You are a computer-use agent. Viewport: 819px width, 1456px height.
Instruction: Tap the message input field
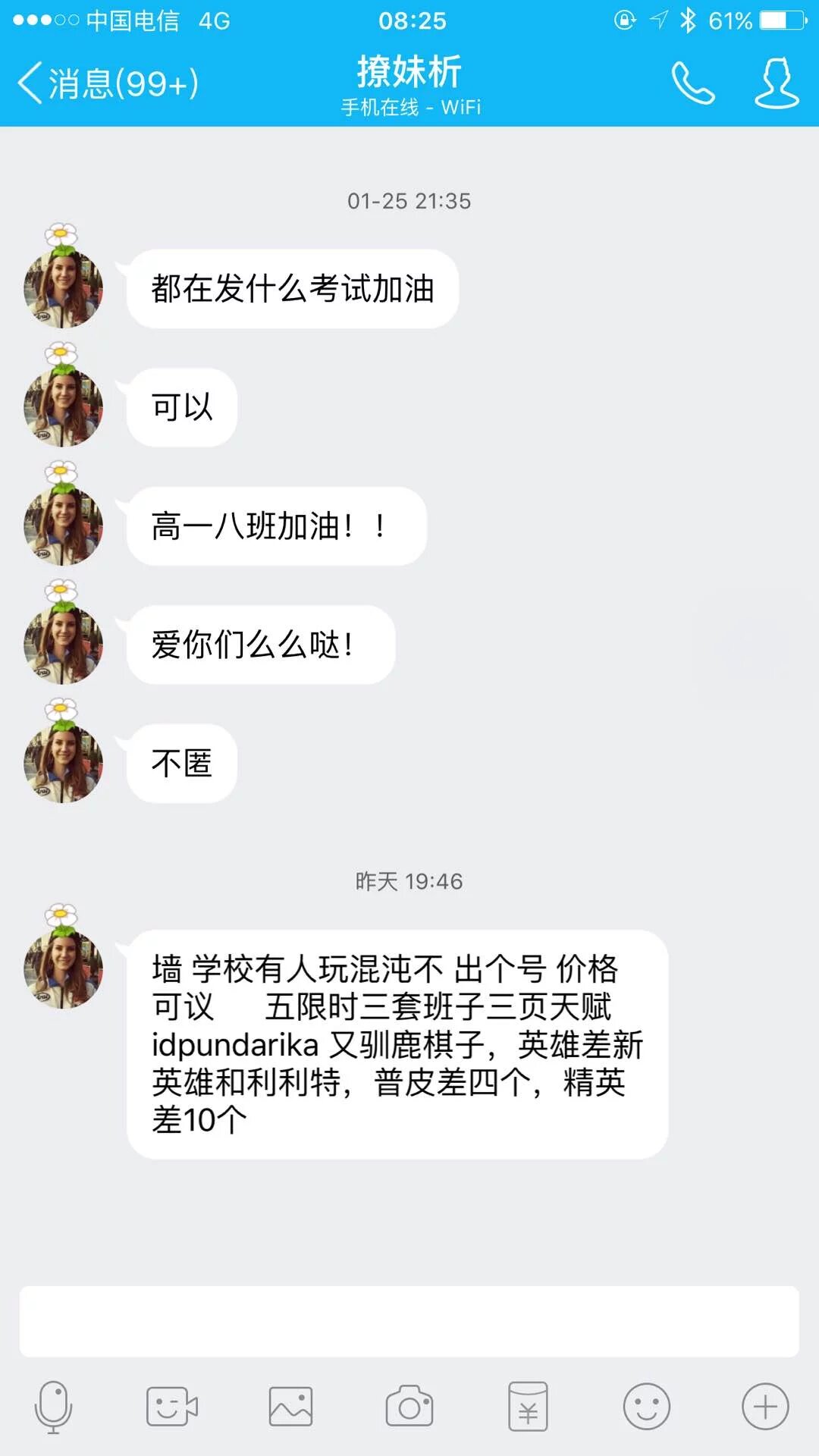pyautogui.click(x=409, y=1321)
